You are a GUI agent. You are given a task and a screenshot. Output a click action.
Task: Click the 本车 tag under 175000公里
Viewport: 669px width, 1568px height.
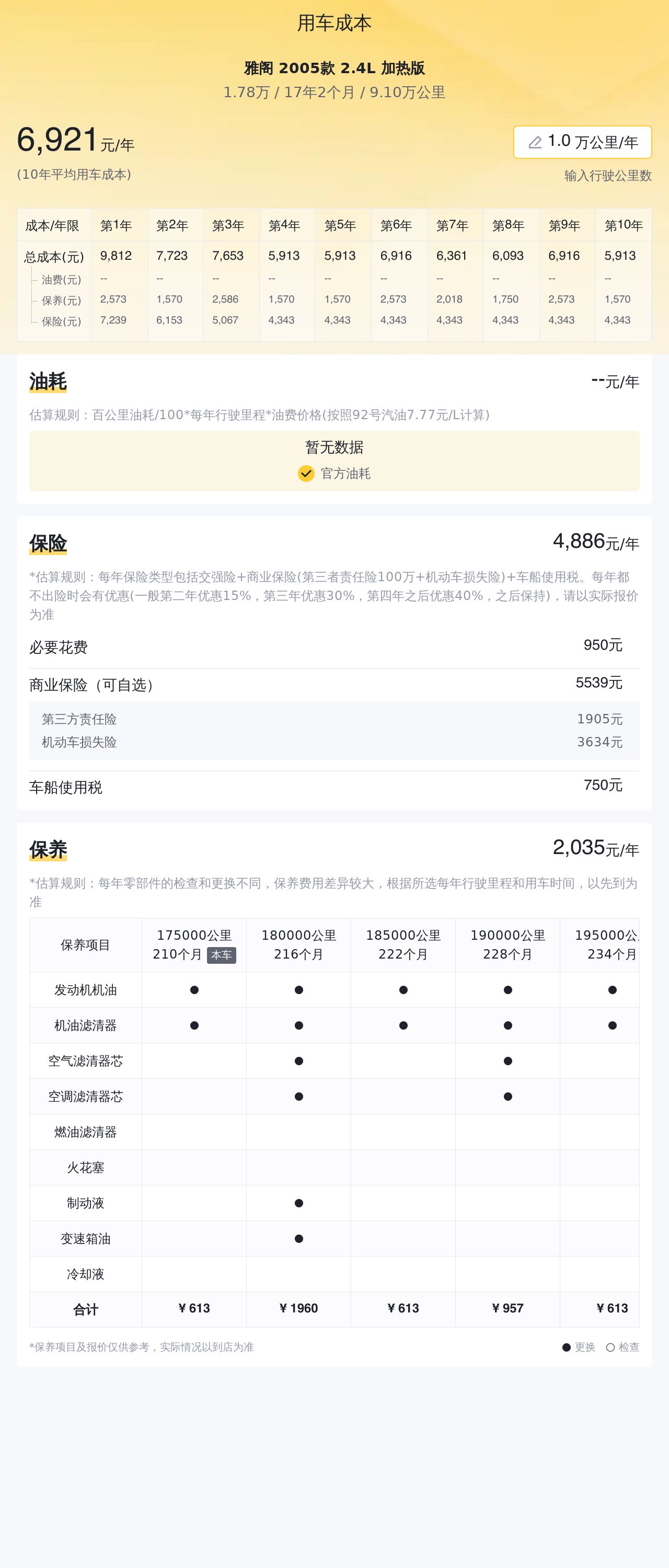221,955
